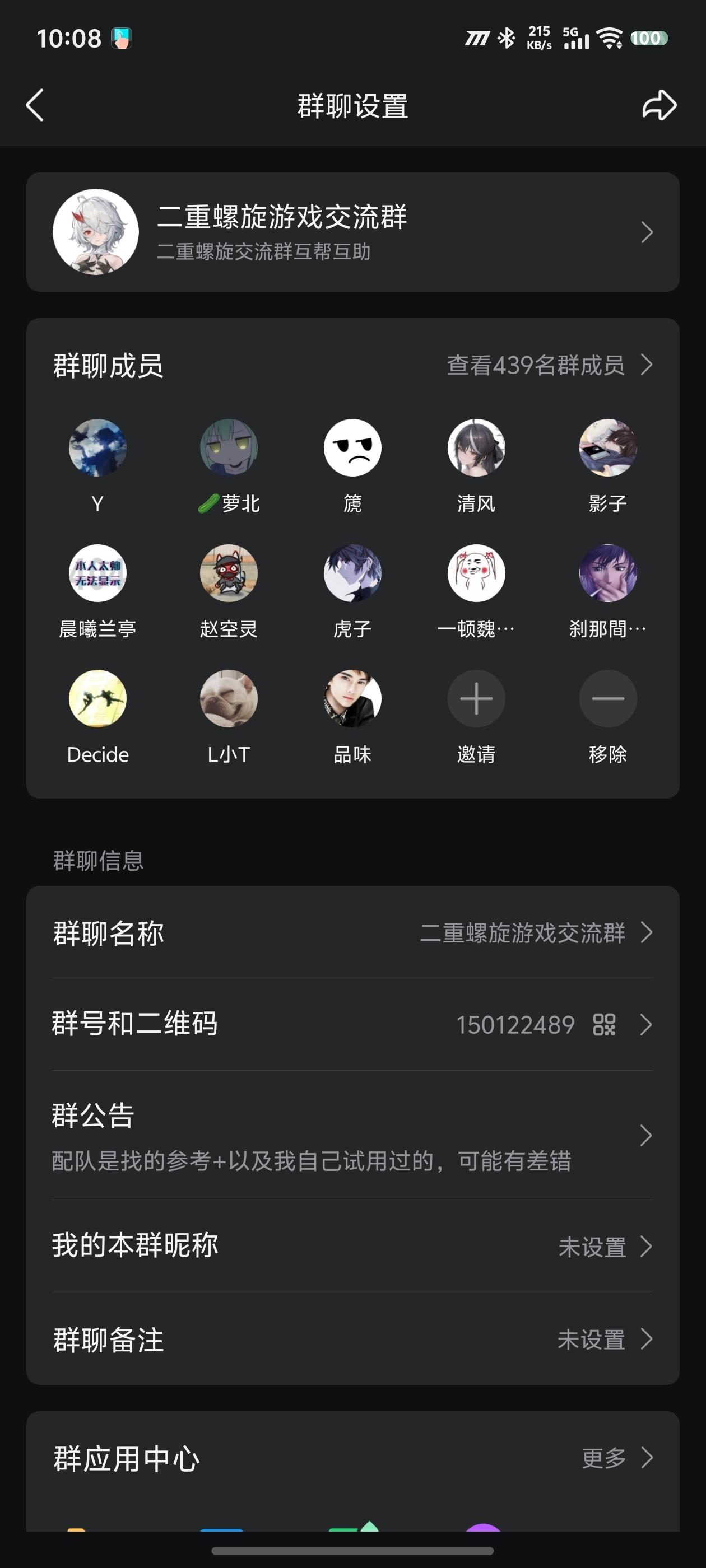Go back from group chat settings
Viewport: 706px width, 1568px height.
(35, 105)
